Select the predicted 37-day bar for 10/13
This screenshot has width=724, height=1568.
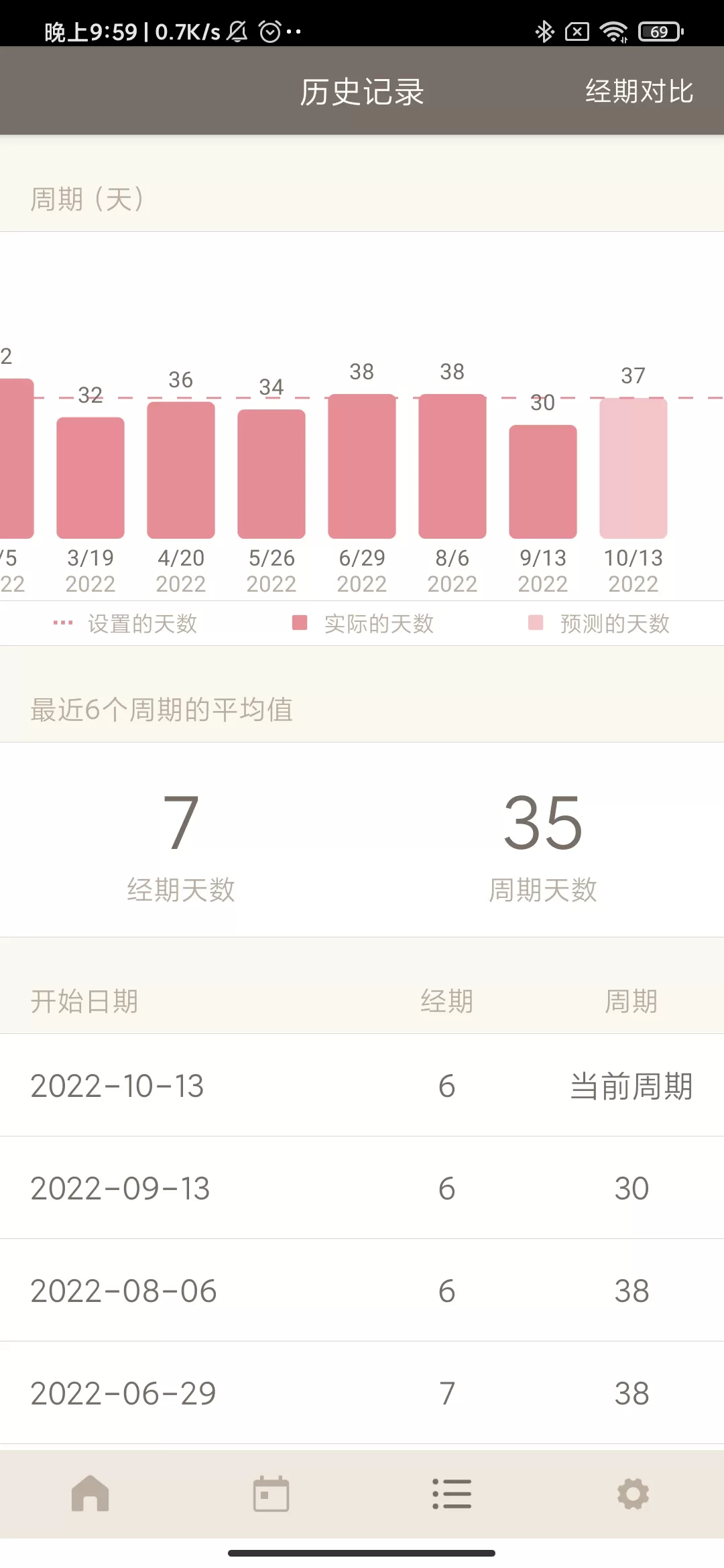point(632,469)
